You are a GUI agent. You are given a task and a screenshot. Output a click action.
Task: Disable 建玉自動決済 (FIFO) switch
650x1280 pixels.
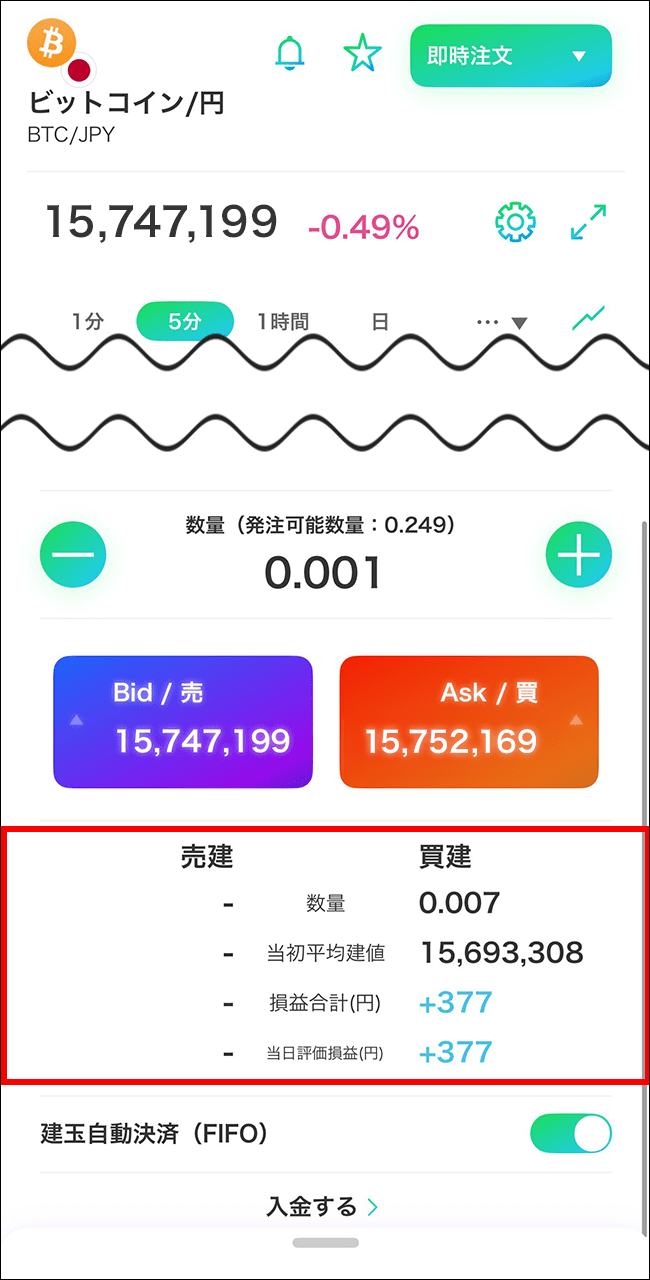[570, 1134]
